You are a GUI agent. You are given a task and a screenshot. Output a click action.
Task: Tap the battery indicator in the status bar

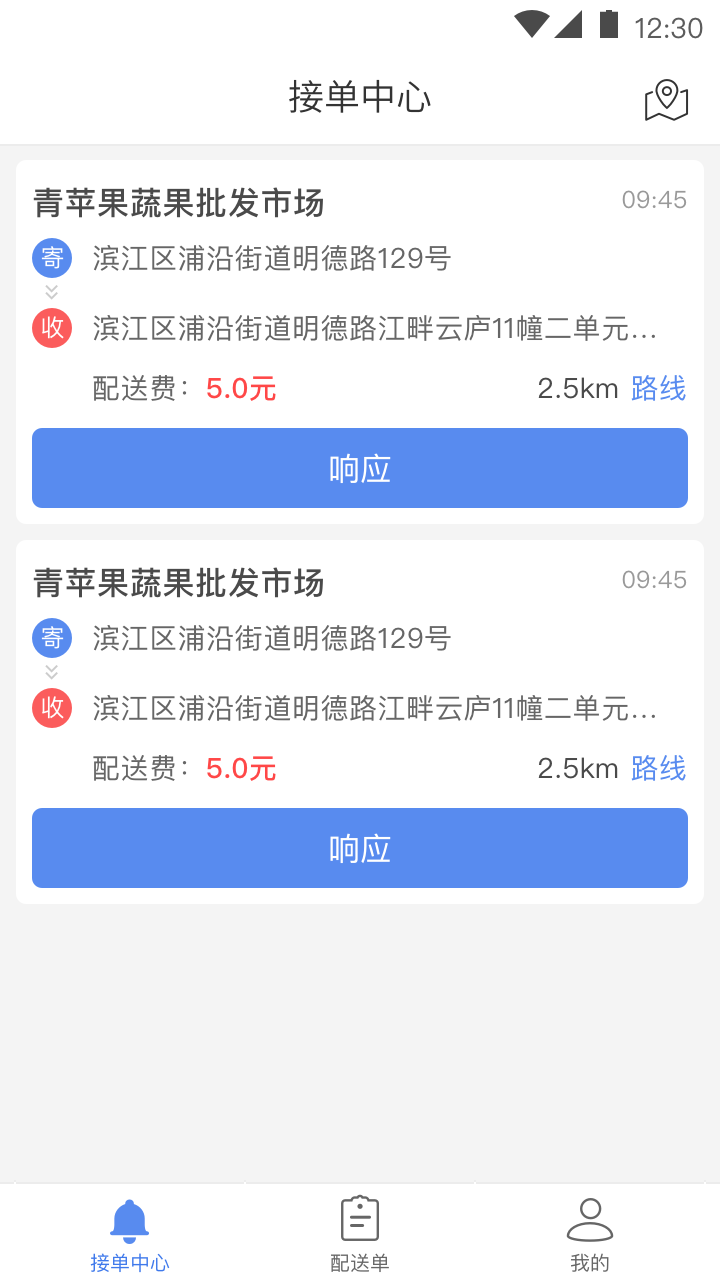pyautogui.click(x=611, y=25)
